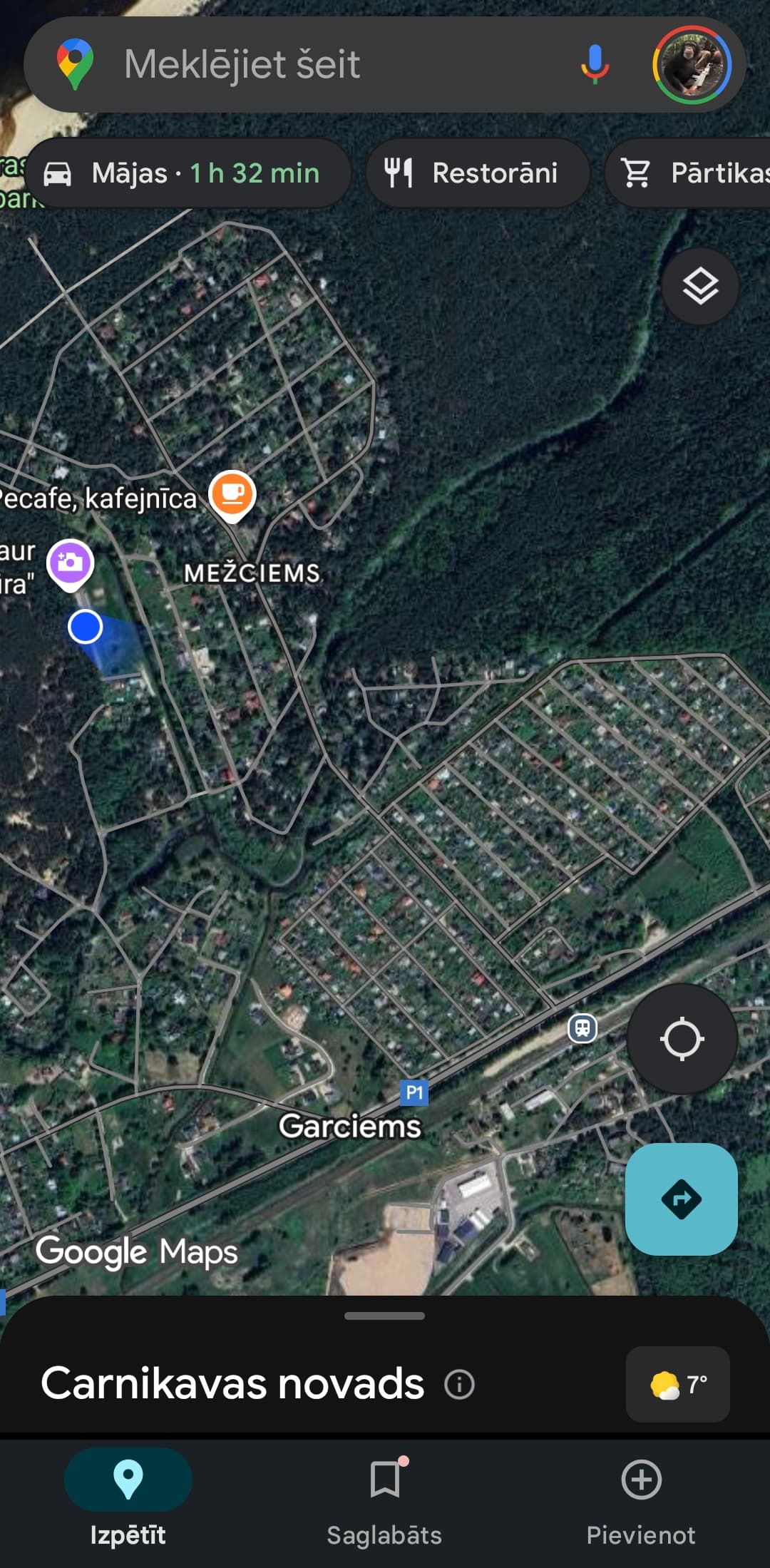
Task: Center the map on my location
Action: (x=682, y=1038)
